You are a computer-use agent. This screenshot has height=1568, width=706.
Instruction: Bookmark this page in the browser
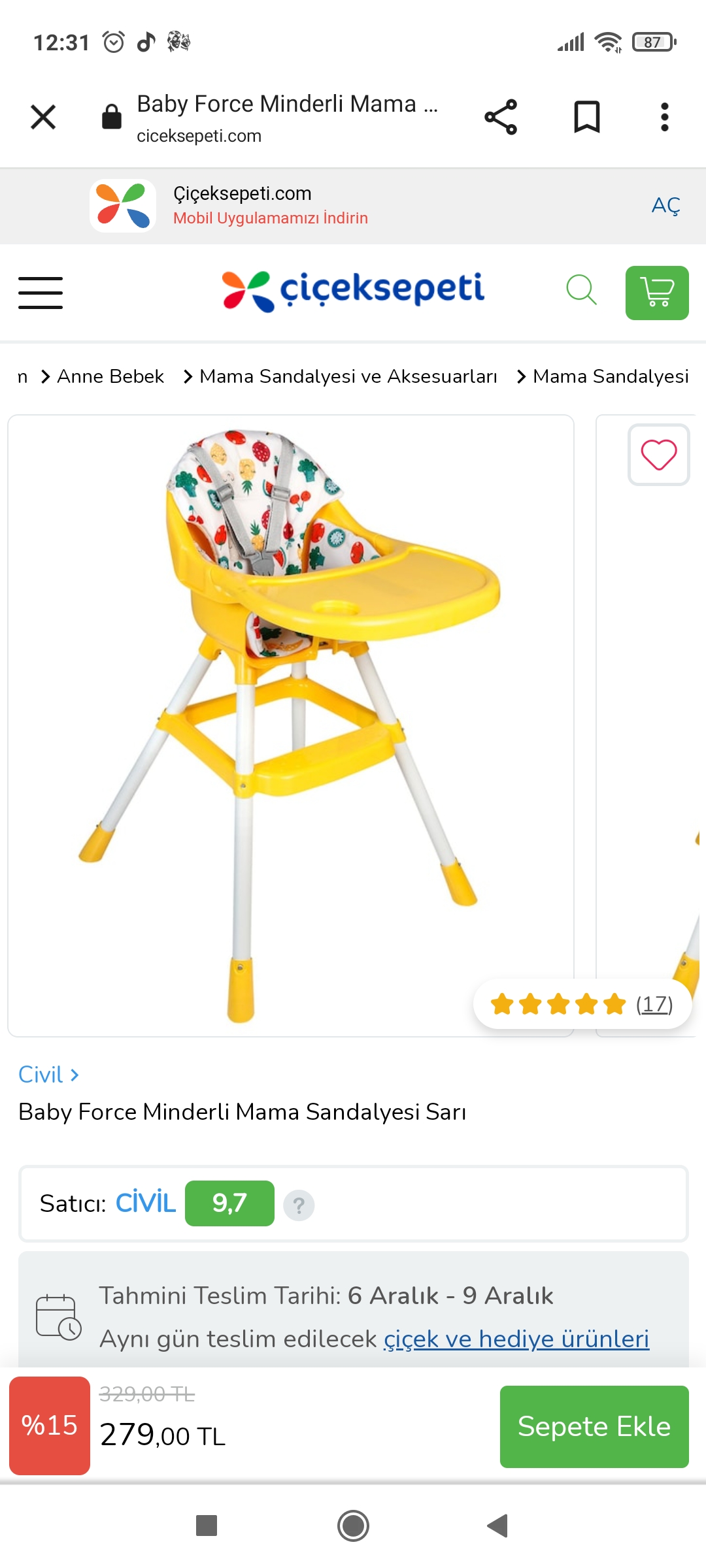(x=586, y=118)
